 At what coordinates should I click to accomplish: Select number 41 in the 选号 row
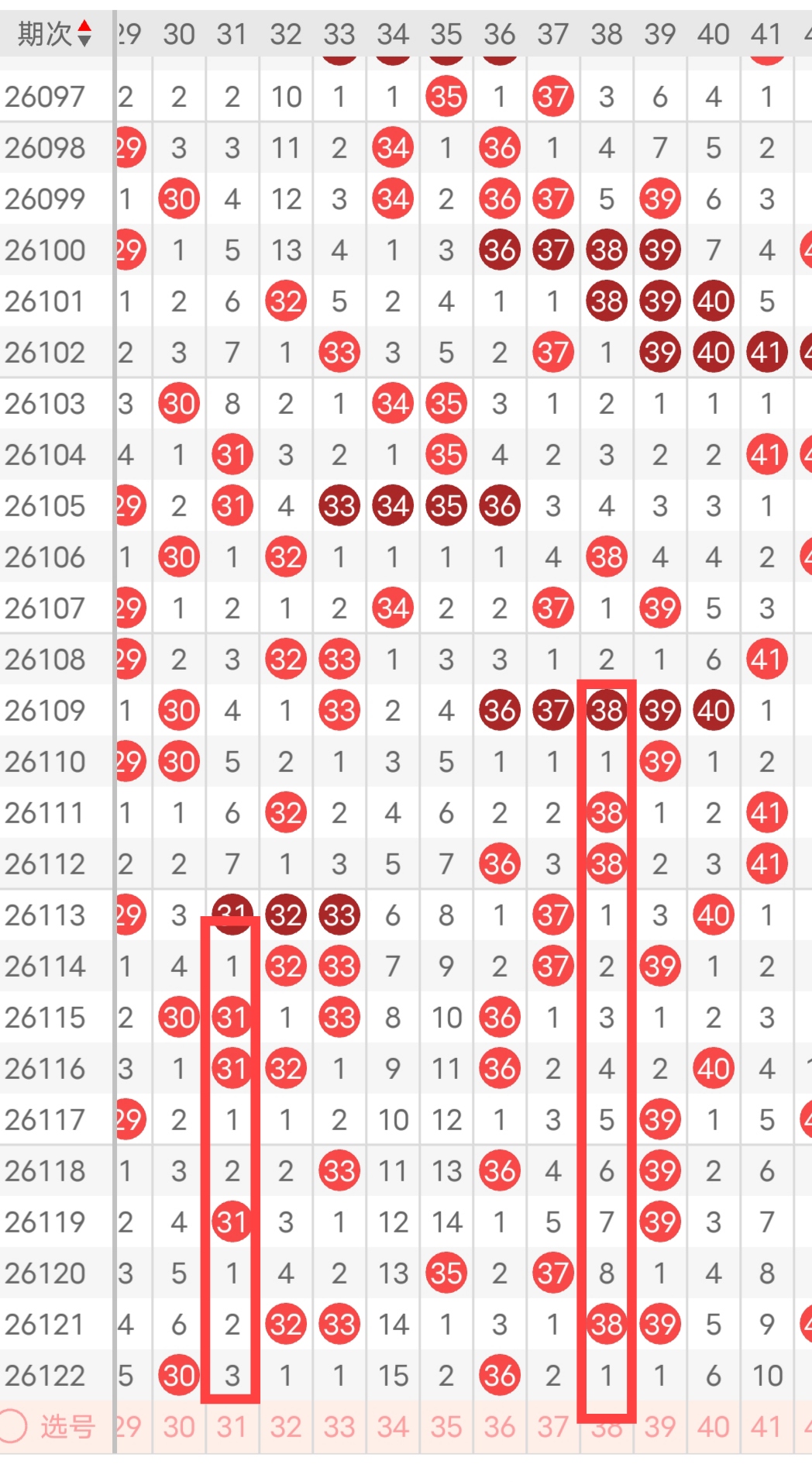tap(766, 1427)
